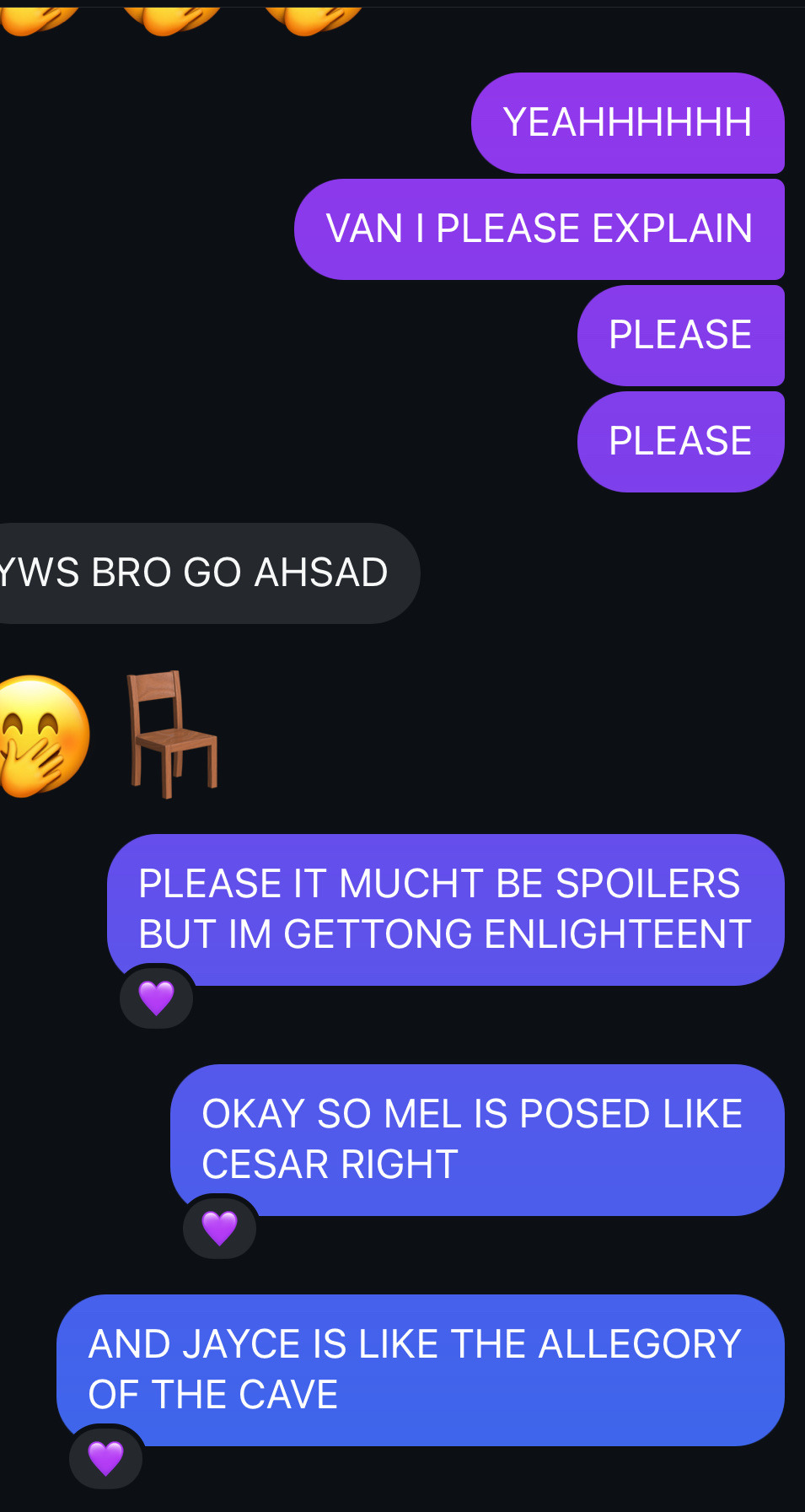This screenshot has height=1512, width=805.
Task: View the heart reaction under the ALLEGORY OF THE CAVE message
Action: [105, 1458]
